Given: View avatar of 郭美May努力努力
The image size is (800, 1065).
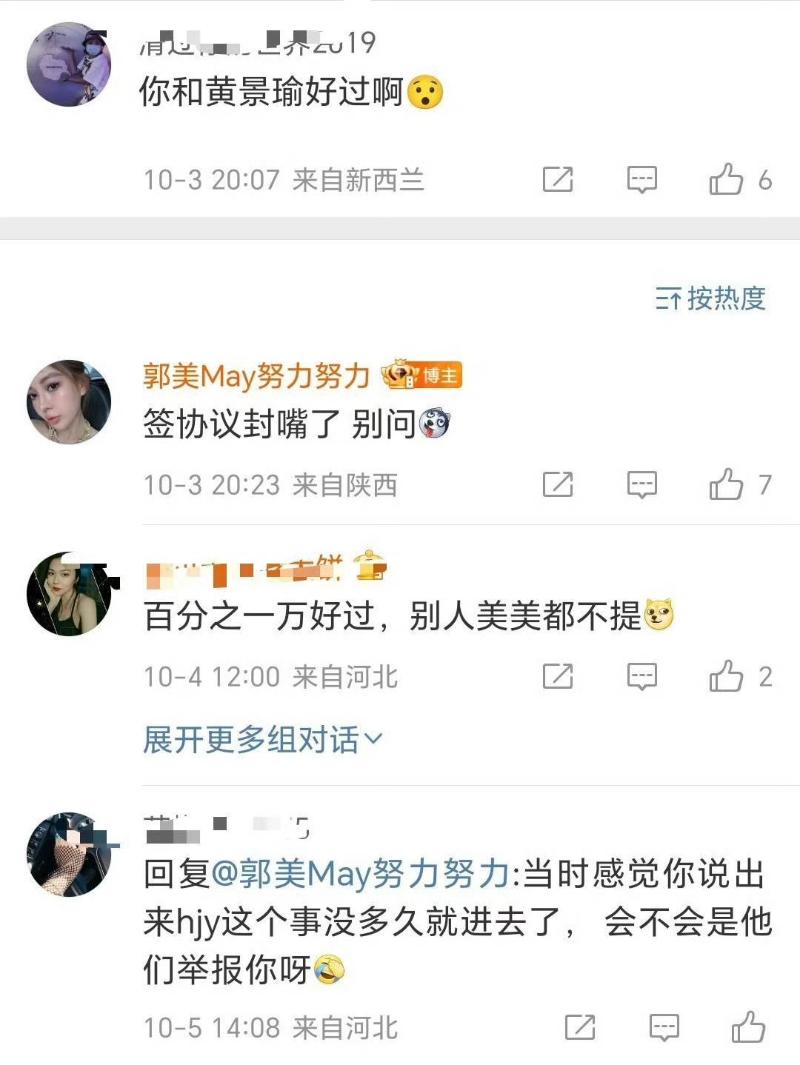Looking at the screenshot, I should 68,401.
